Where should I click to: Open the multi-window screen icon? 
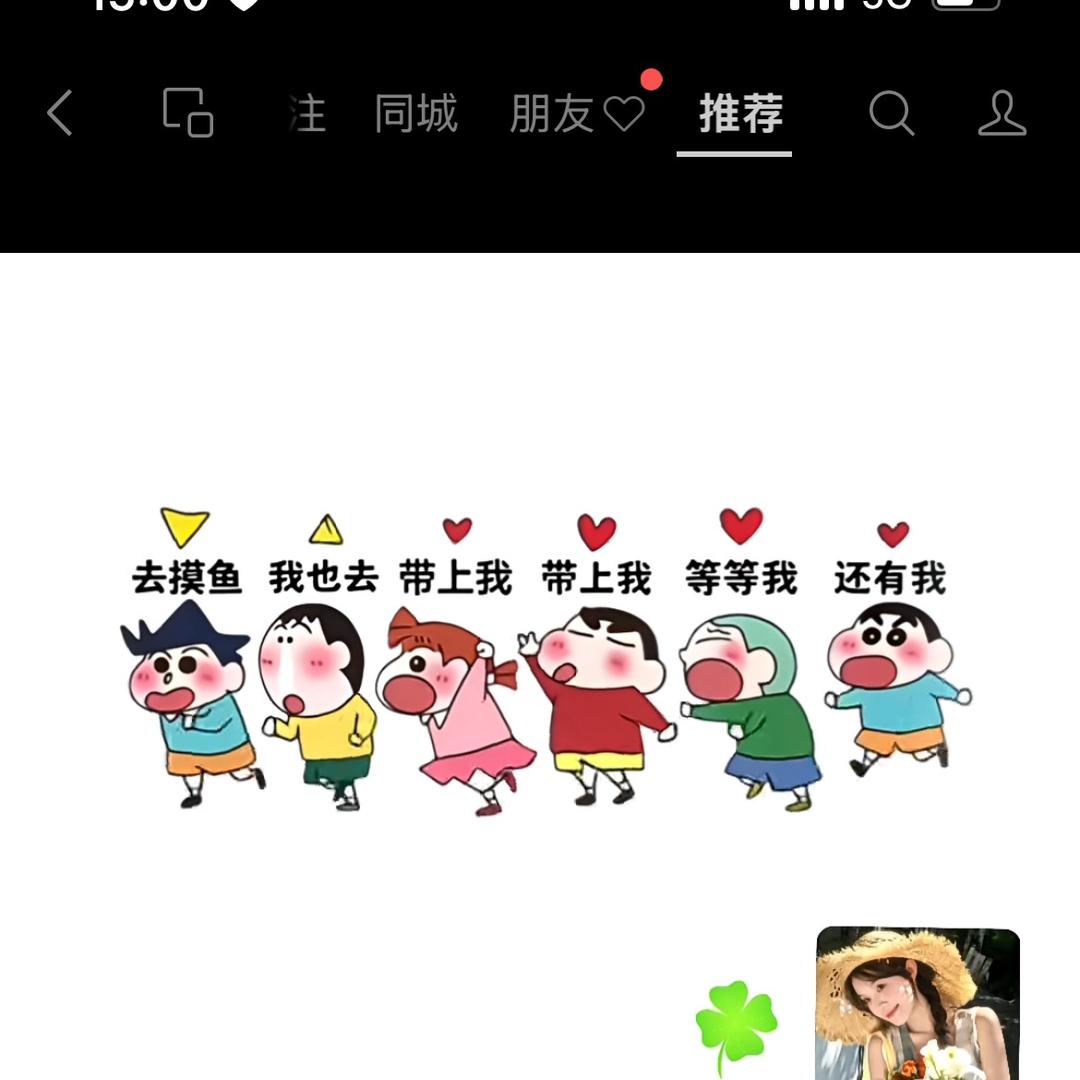188,113
